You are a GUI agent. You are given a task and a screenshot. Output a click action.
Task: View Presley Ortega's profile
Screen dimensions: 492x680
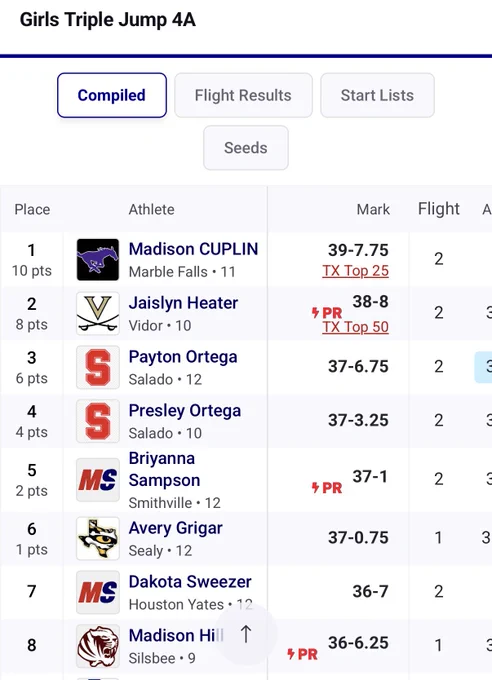pos(184,411)
